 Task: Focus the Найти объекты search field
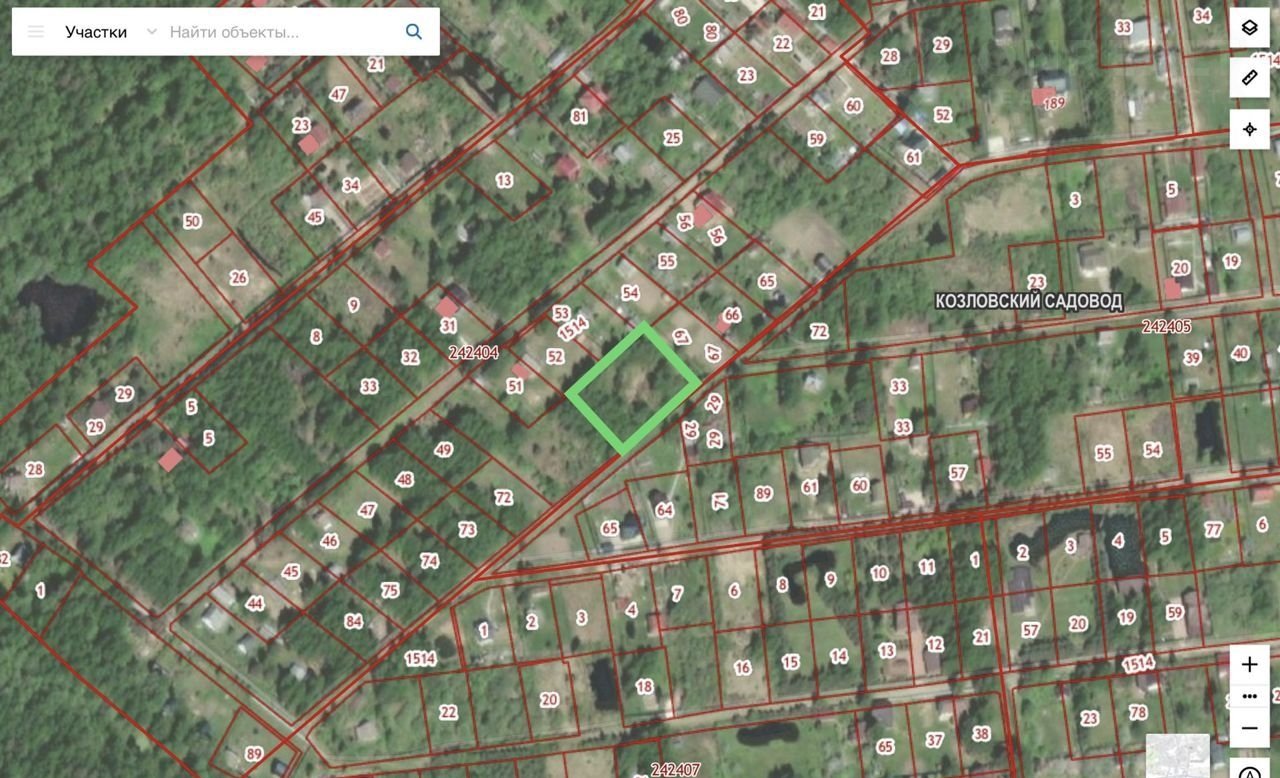click(x=280, y=32)
